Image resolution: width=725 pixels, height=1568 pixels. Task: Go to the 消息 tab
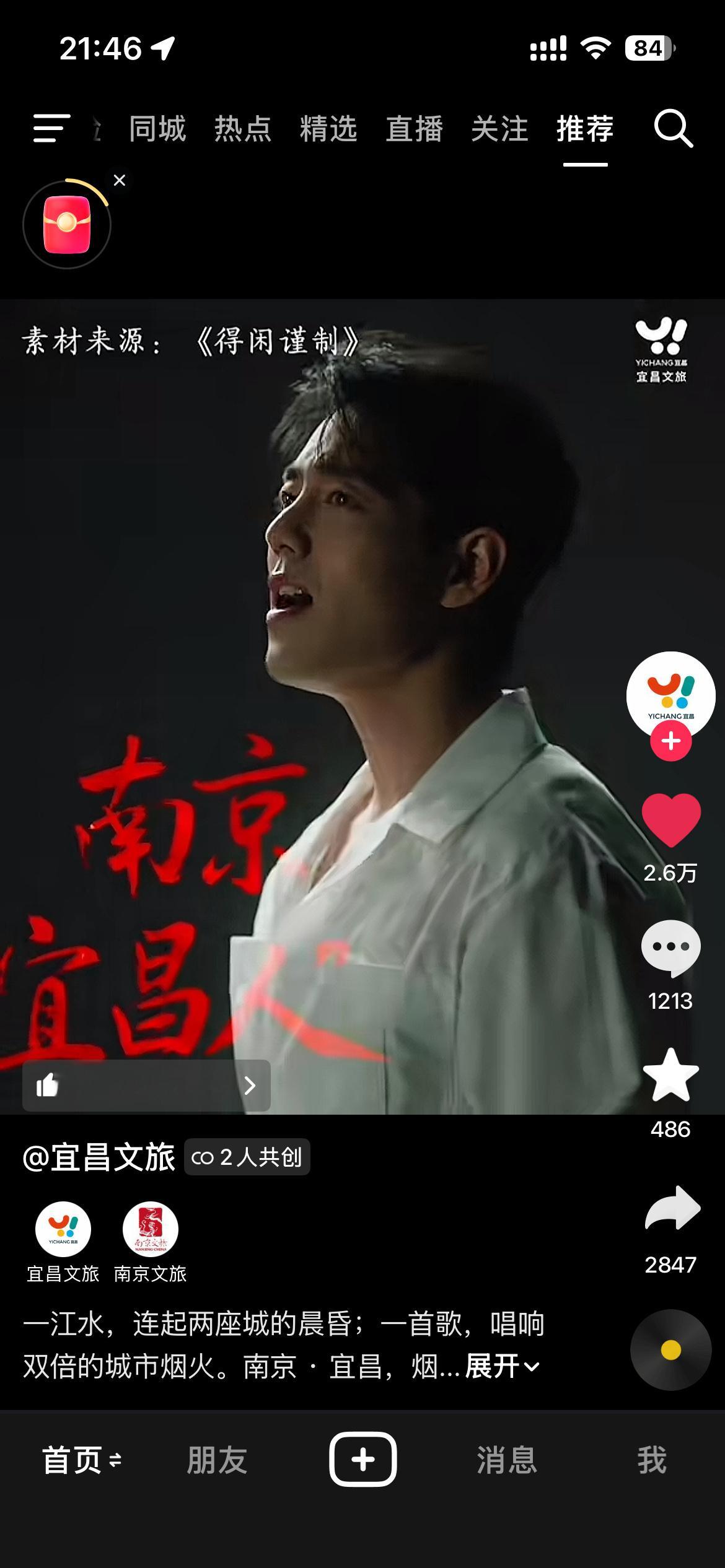506,1460
